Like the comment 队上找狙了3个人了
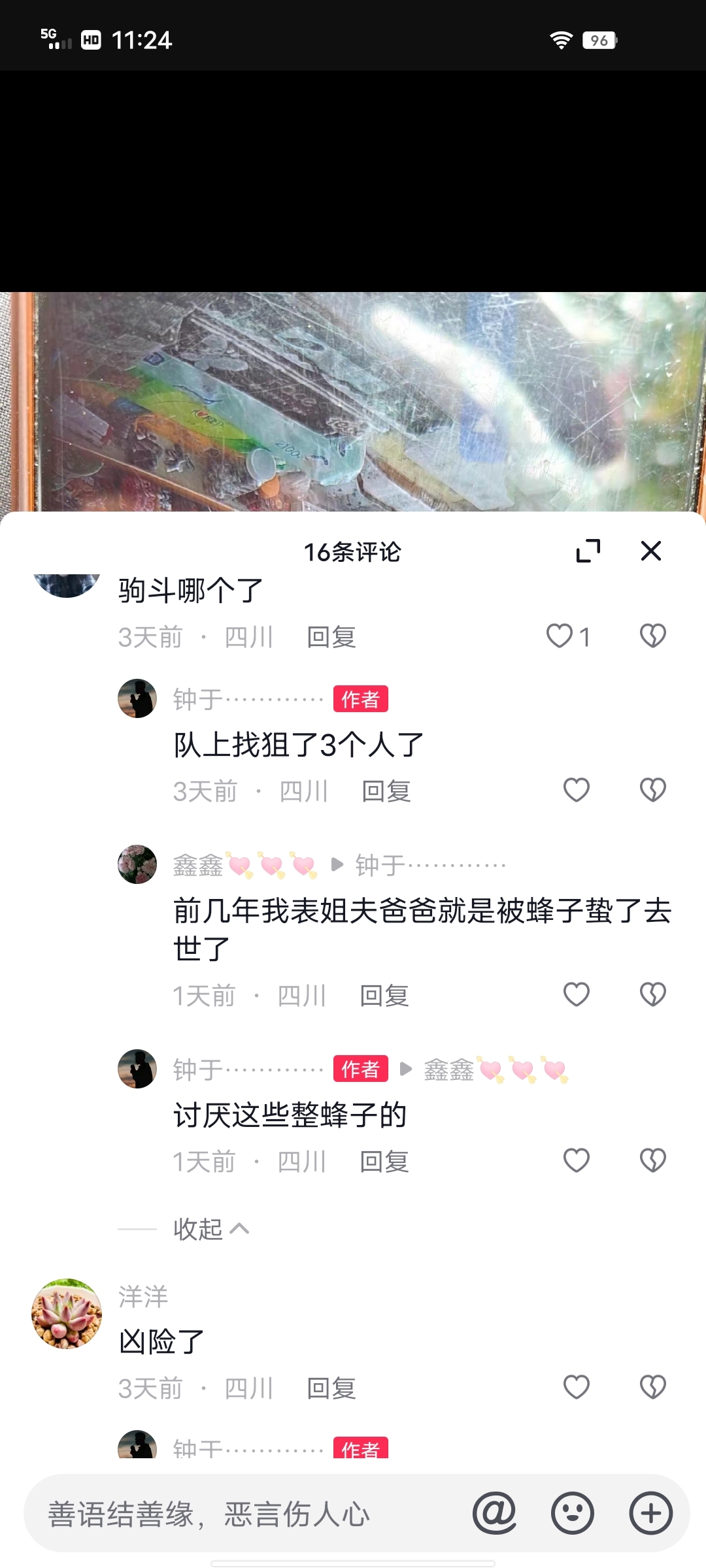The image size is (706, 1568). tap(577, 790)
